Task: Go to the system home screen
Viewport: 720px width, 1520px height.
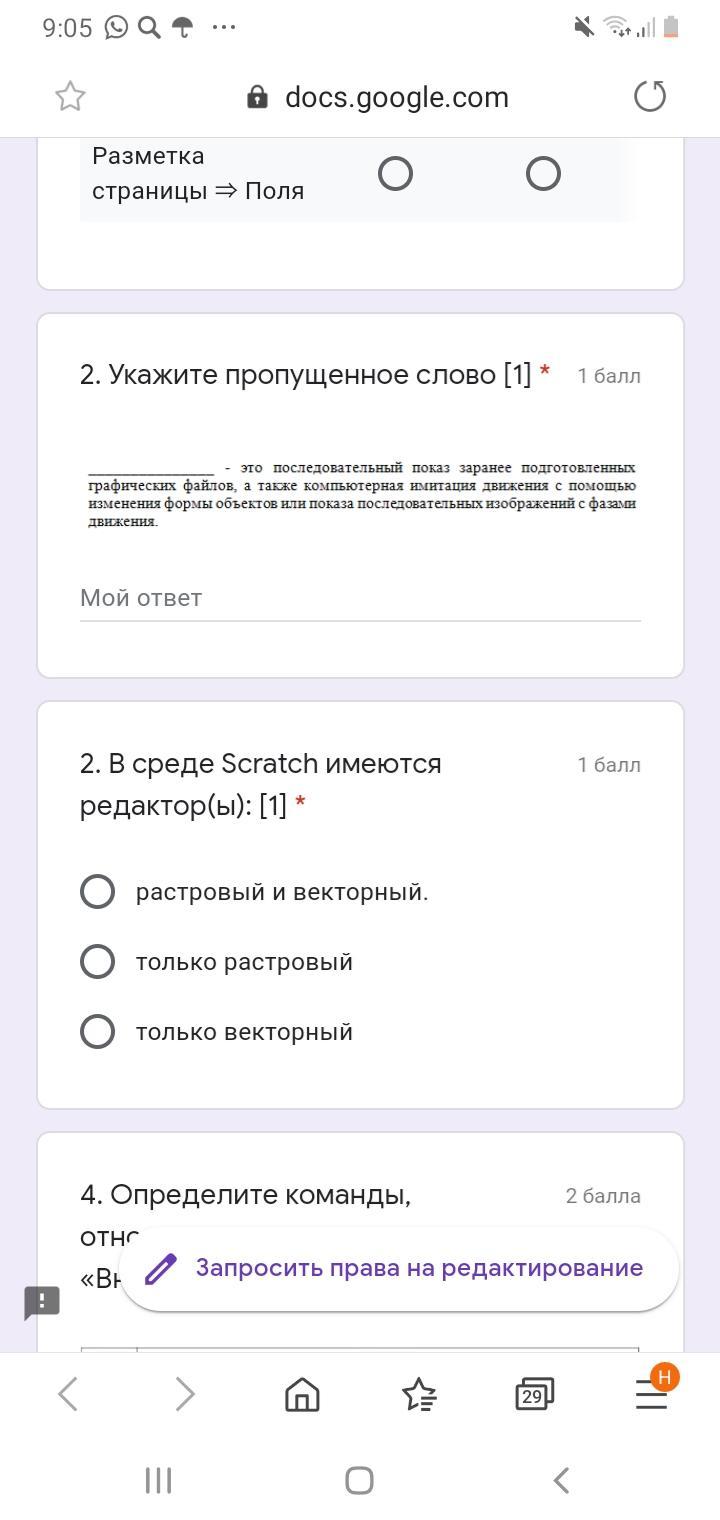Action: [x=359, y=1480]
